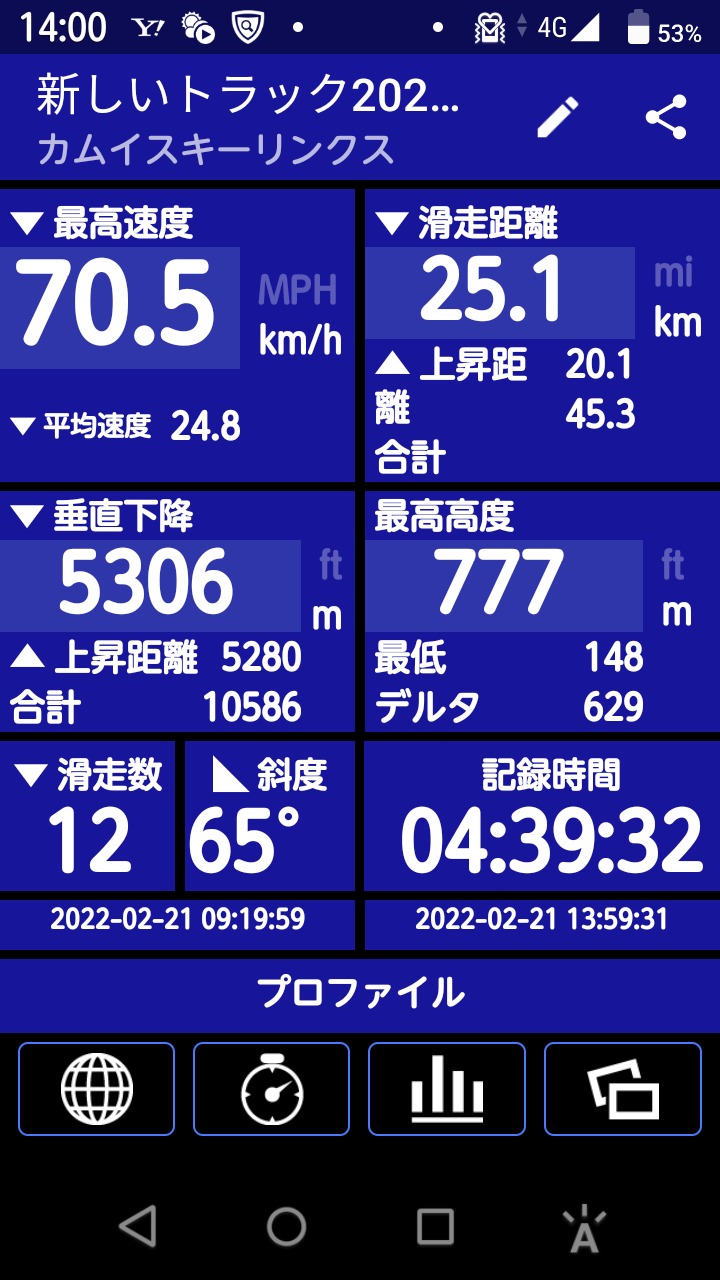
Task: Open the プロファイル section
Action: point(360,994)
